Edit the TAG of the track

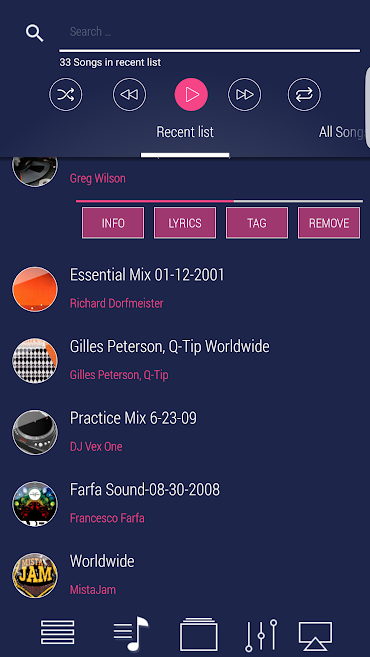pos(257,223)
